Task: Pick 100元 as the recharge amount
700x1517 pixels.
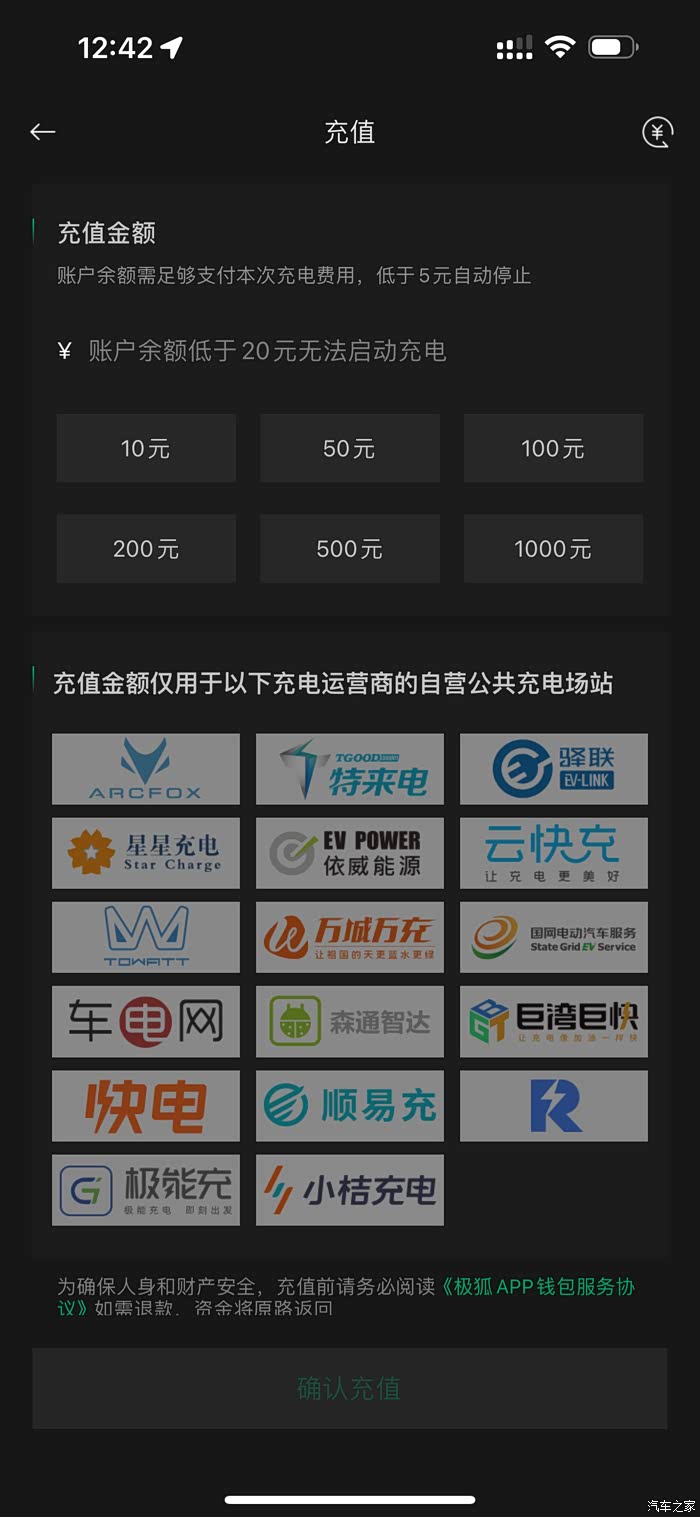Action: [x=553, y=449]
